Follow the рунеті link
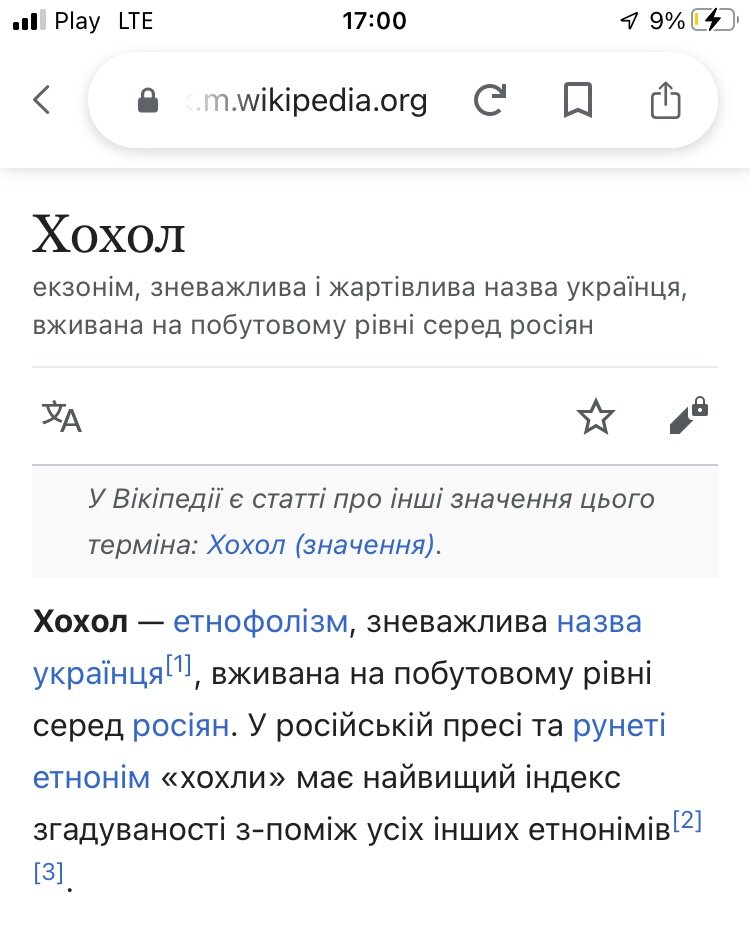This screenshot has height=948, width=750. pyautogui.click(x=618, y=726)
